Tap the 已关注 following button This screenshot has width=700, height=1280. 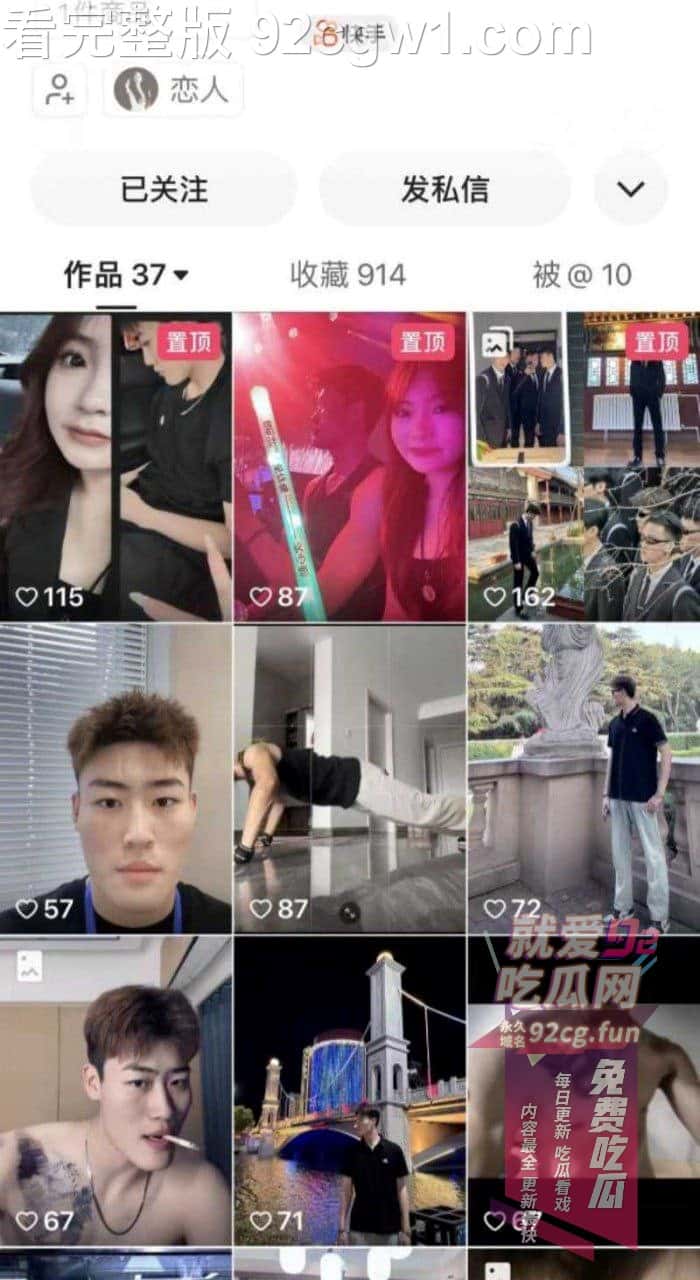pos(164,189)
